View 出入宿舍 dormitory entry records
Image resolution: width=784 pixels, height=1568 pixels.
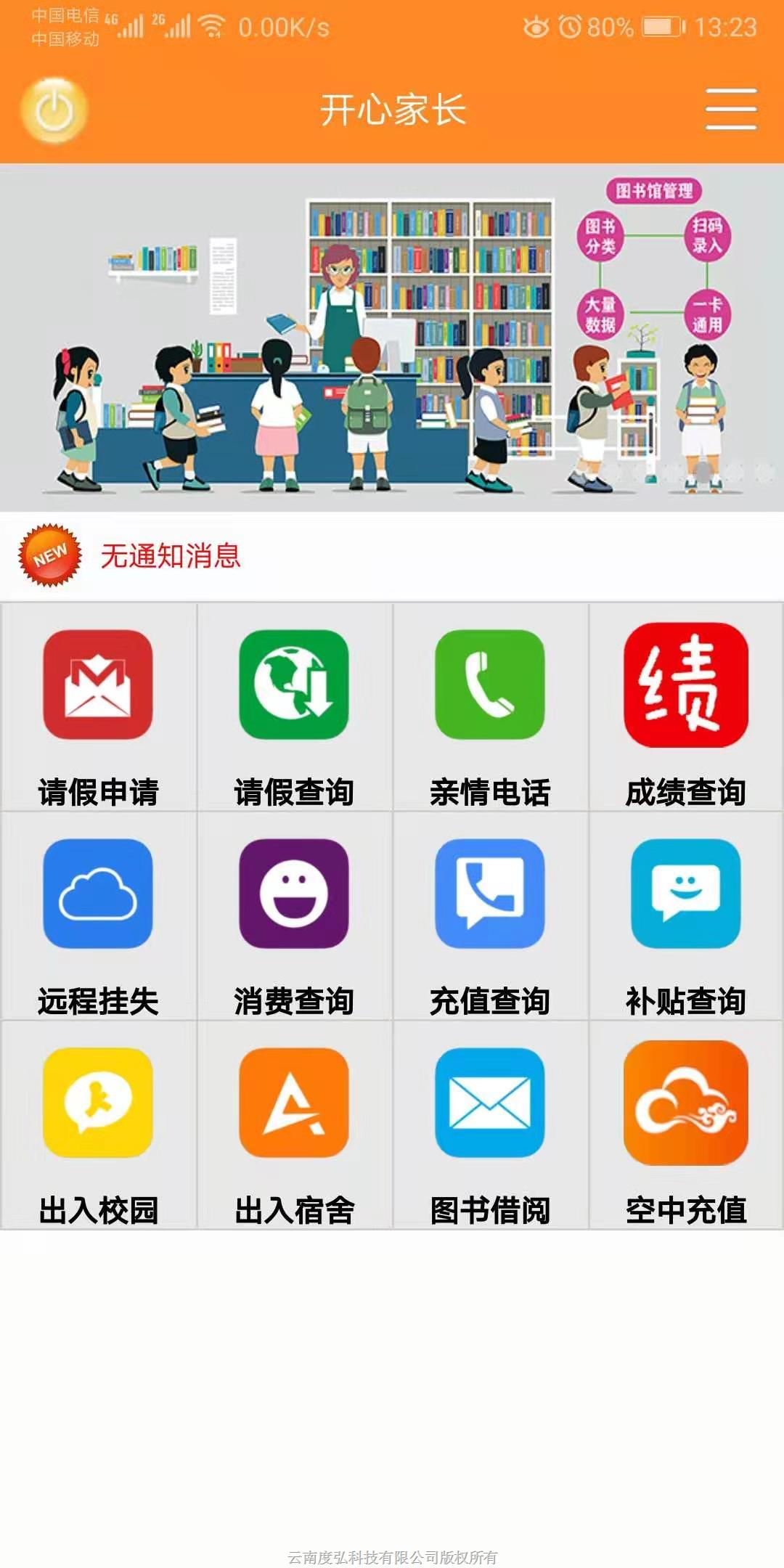[294, 1125]
